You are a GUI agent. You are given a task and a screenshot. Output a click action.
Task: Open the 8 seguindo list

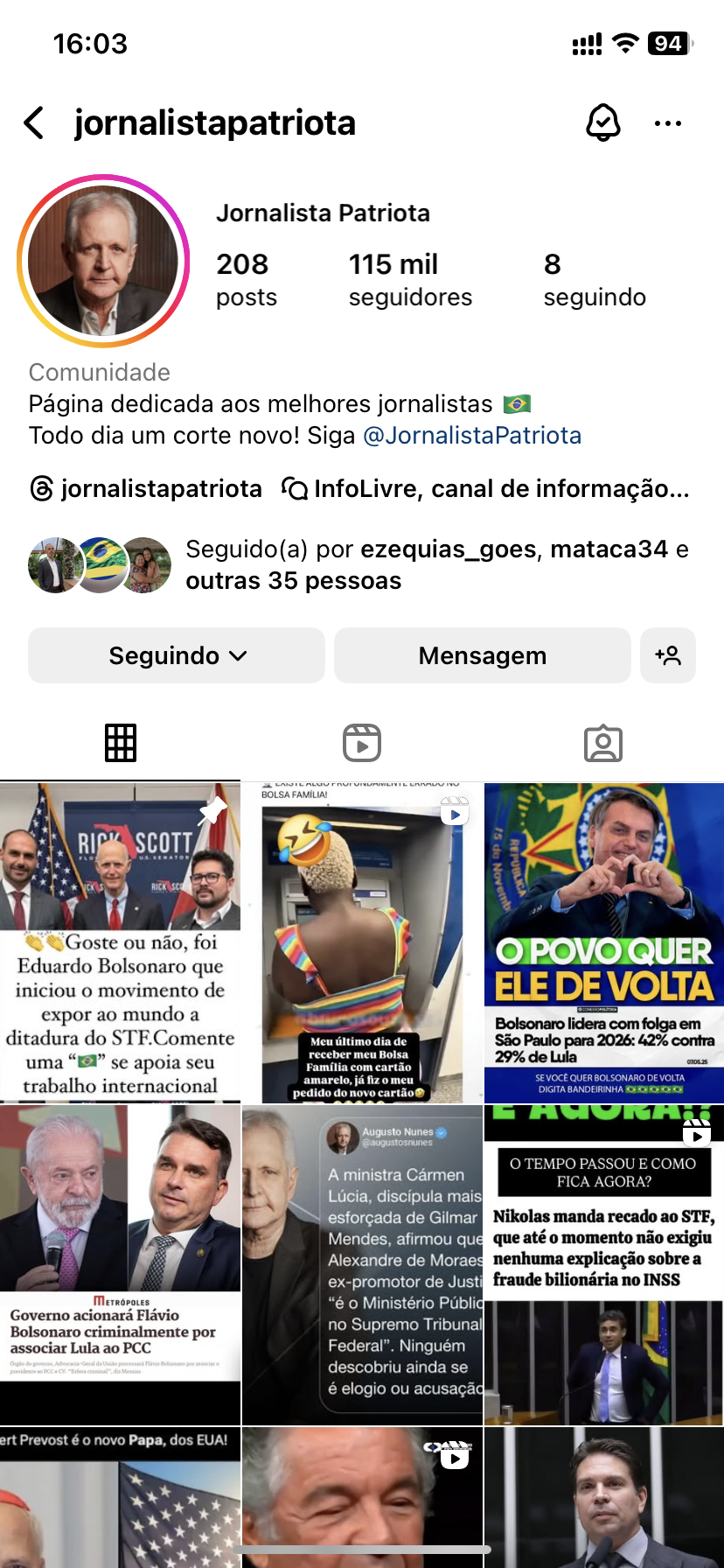coord(594,280)
